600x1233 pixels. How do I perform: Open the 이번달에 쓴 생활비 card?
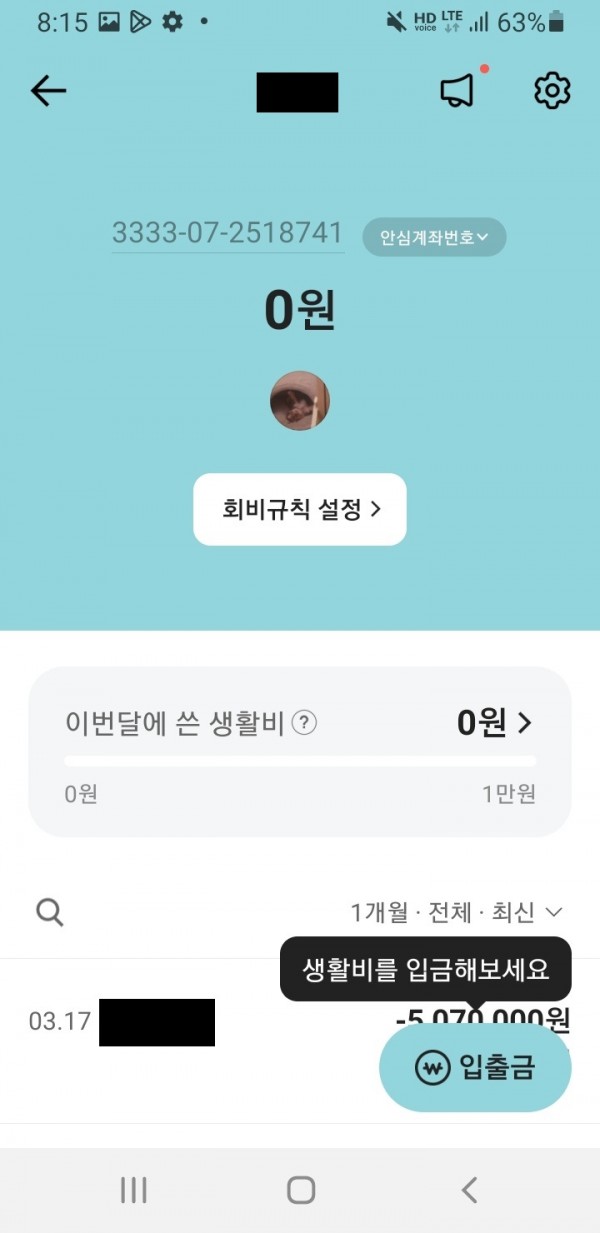coord(299,750)
